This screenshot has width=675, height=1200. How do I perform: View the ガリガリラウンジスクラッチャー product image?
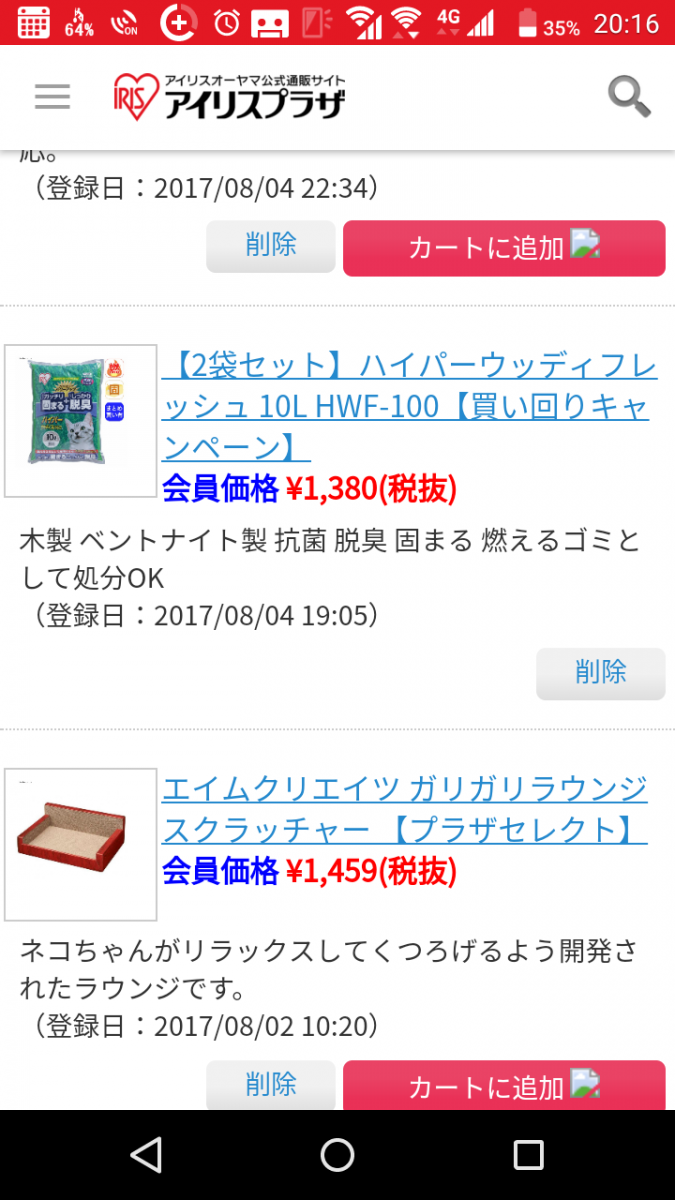(x=81, y=844)
